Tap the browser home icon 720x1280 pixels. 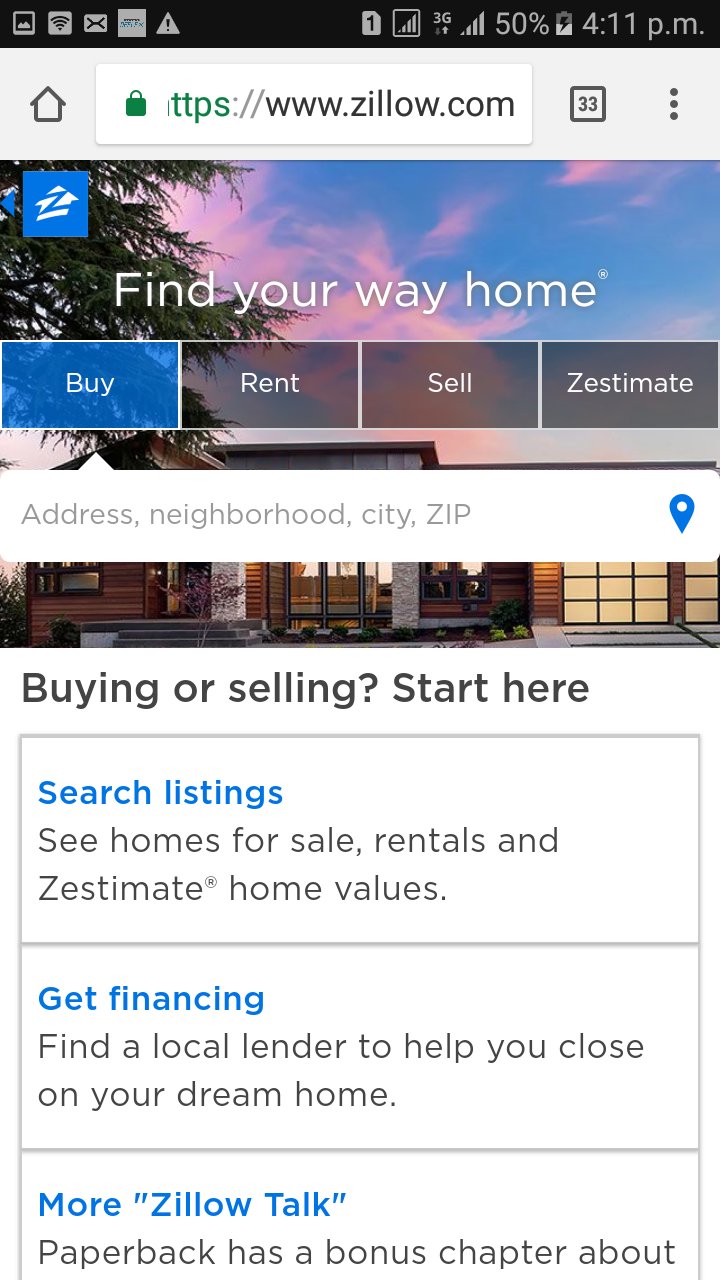point(47,103)
